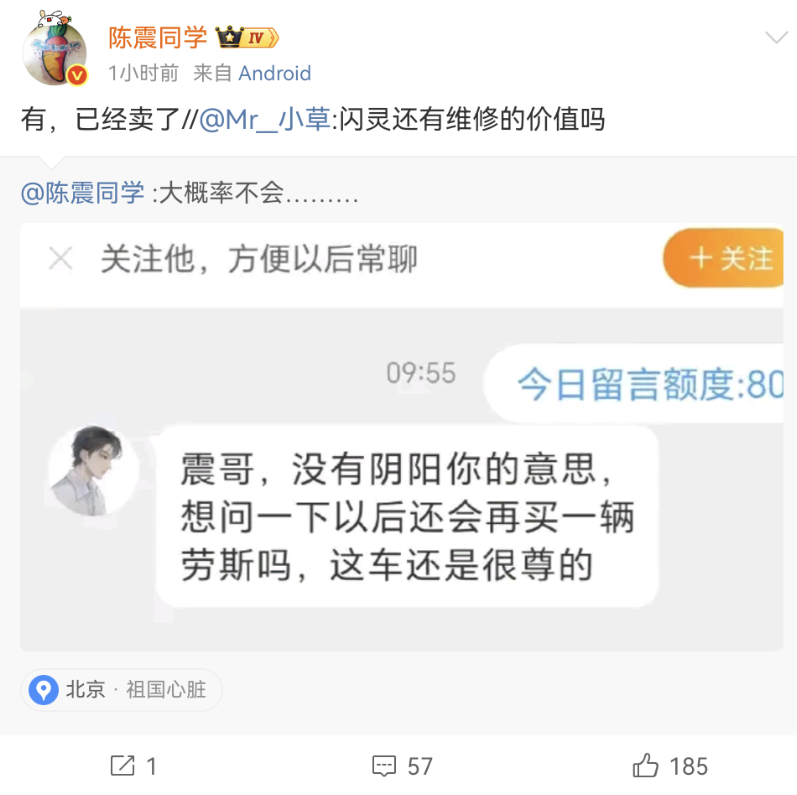Open the 57 comments

pos(402,766)
